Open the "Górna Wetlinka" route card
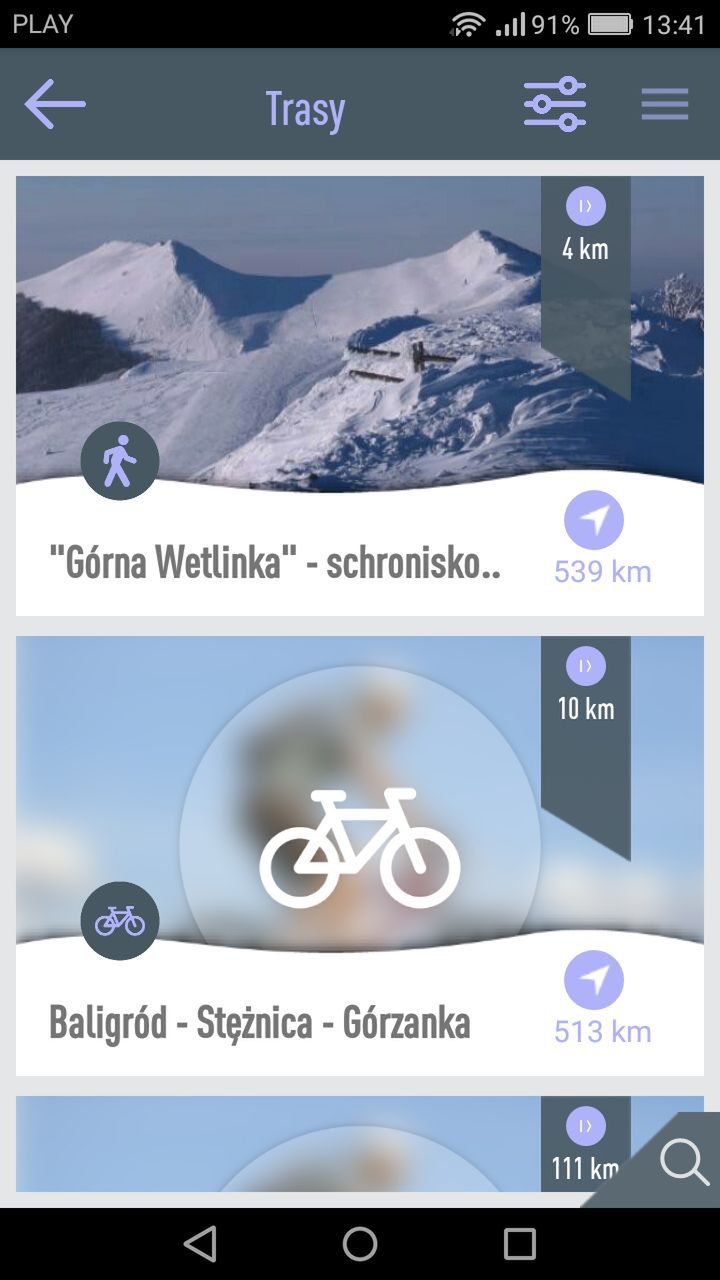 click(x=360, y=396)
